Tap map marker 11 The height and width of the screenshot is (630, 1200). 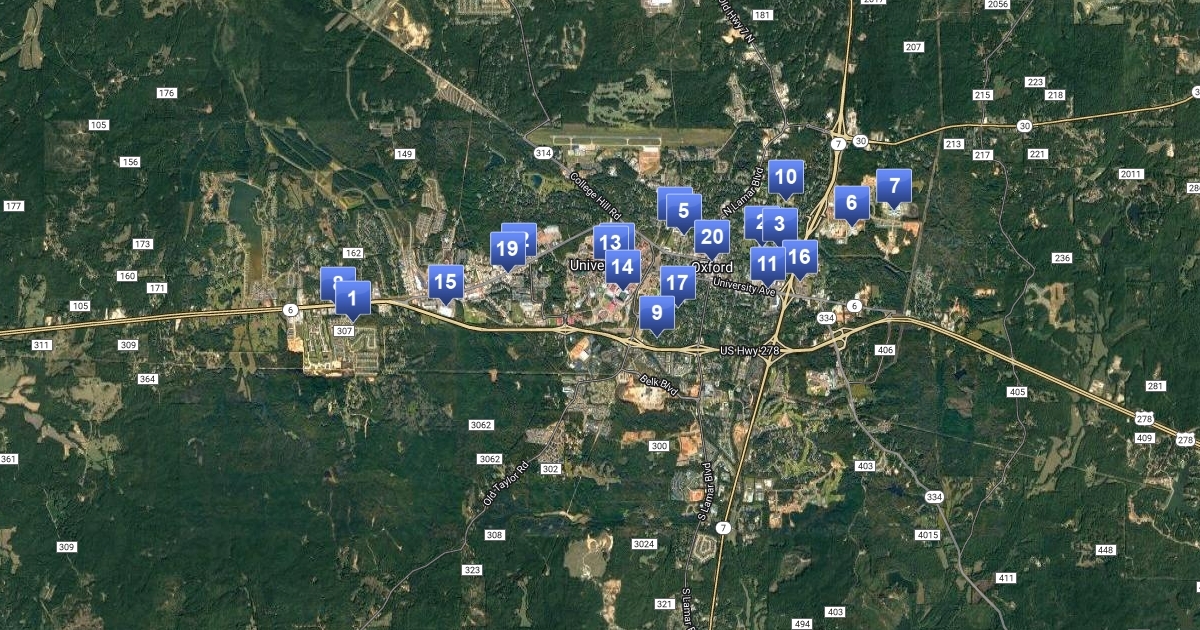768,265
